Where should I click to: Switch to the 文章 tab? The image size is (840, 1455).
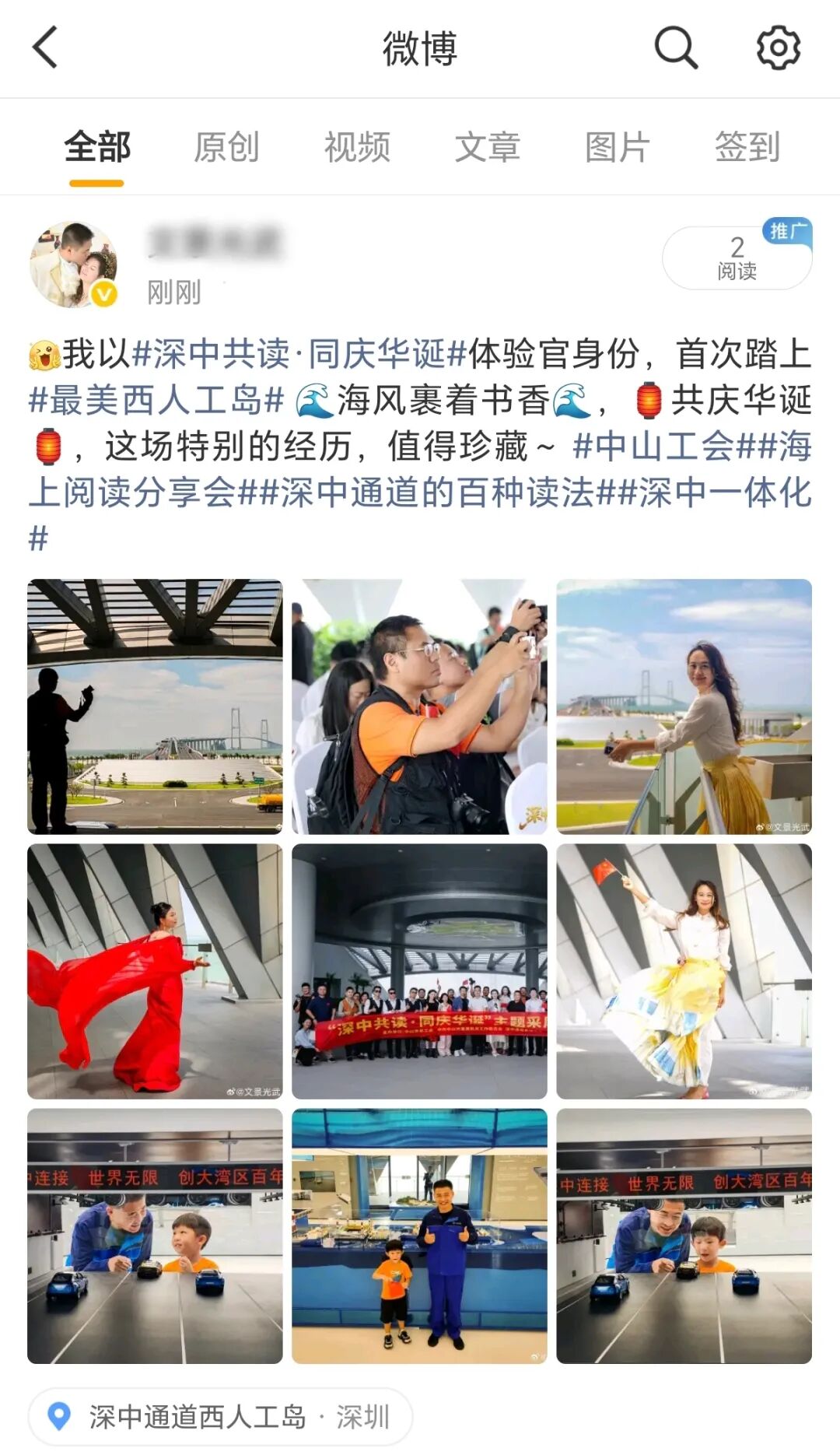[x=487, y=147]
